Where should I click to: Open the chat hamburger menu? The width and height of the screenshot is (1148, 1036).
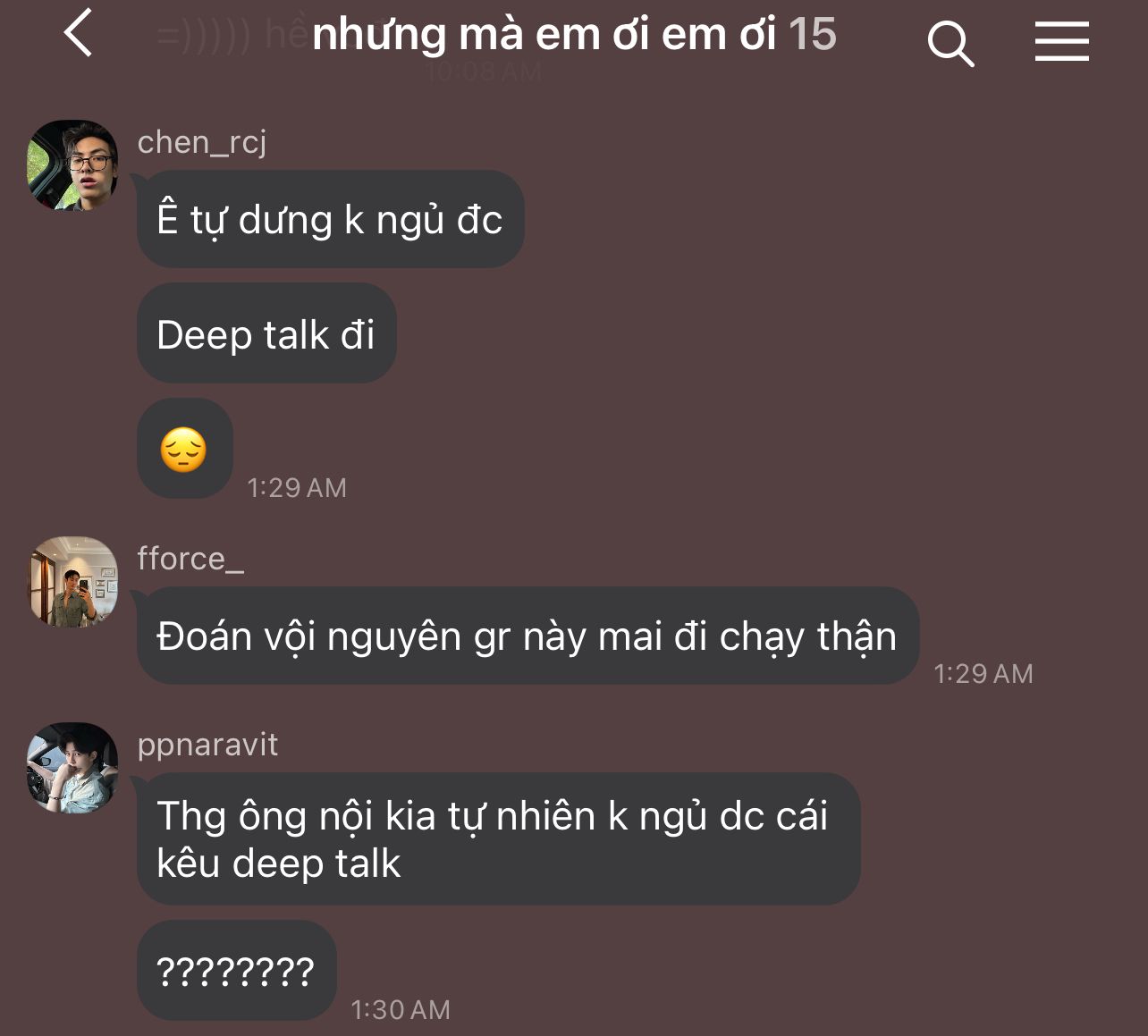[1061, 41]
